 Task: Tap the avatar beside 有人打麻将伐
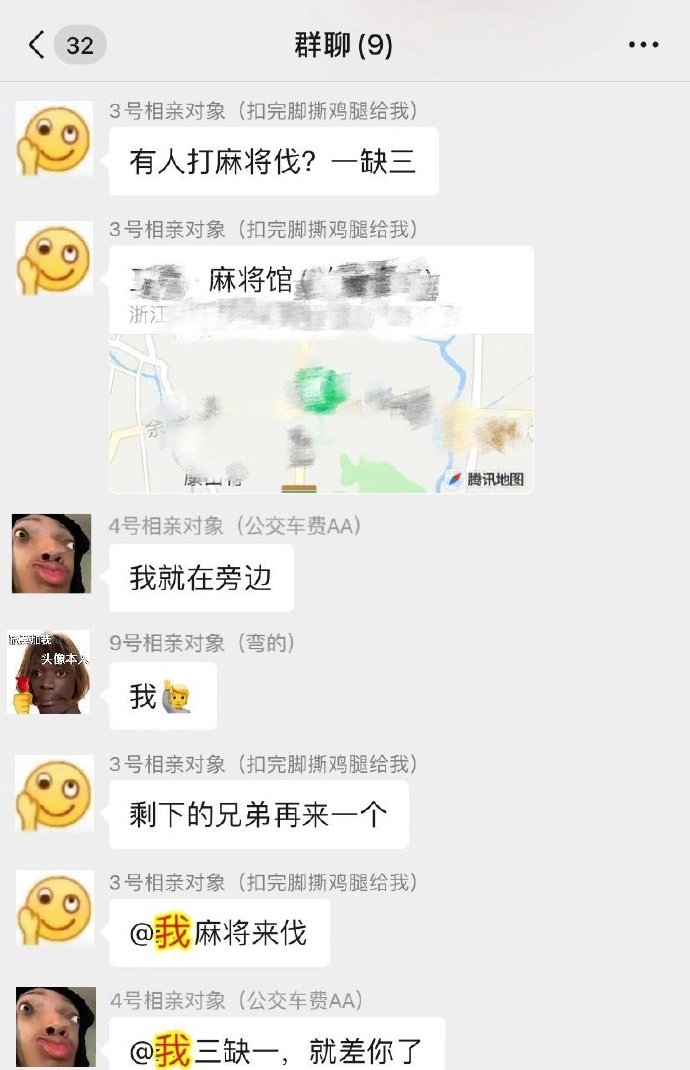pyautogui.click(x=54, y=139)
